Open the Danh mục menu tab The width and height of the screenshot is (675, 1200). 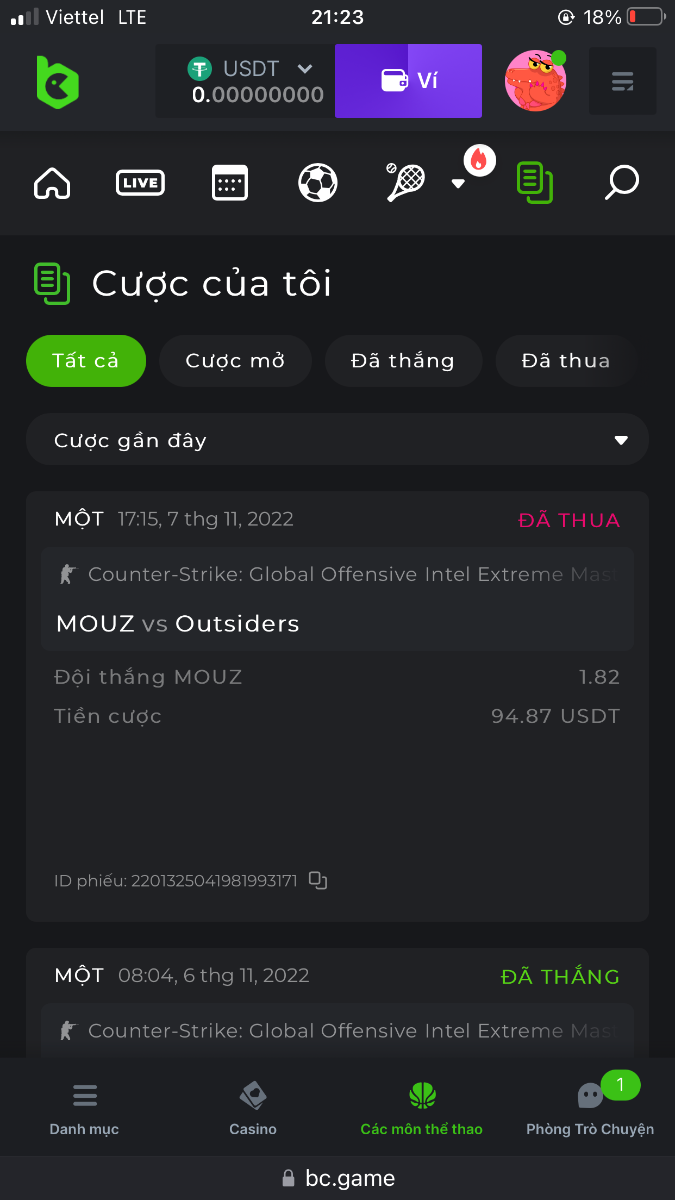(x=84, y=1109)
